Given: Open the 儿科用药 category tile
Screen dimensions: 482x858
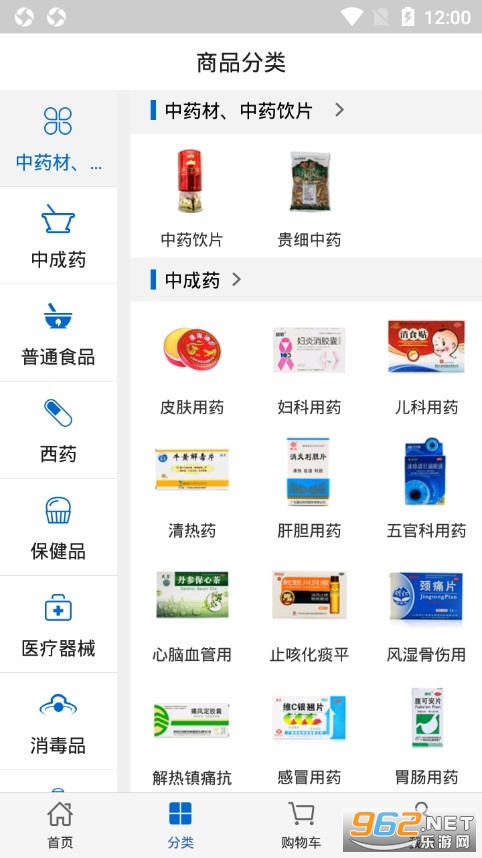Looking at the screenshot, I should coord(426,367).
